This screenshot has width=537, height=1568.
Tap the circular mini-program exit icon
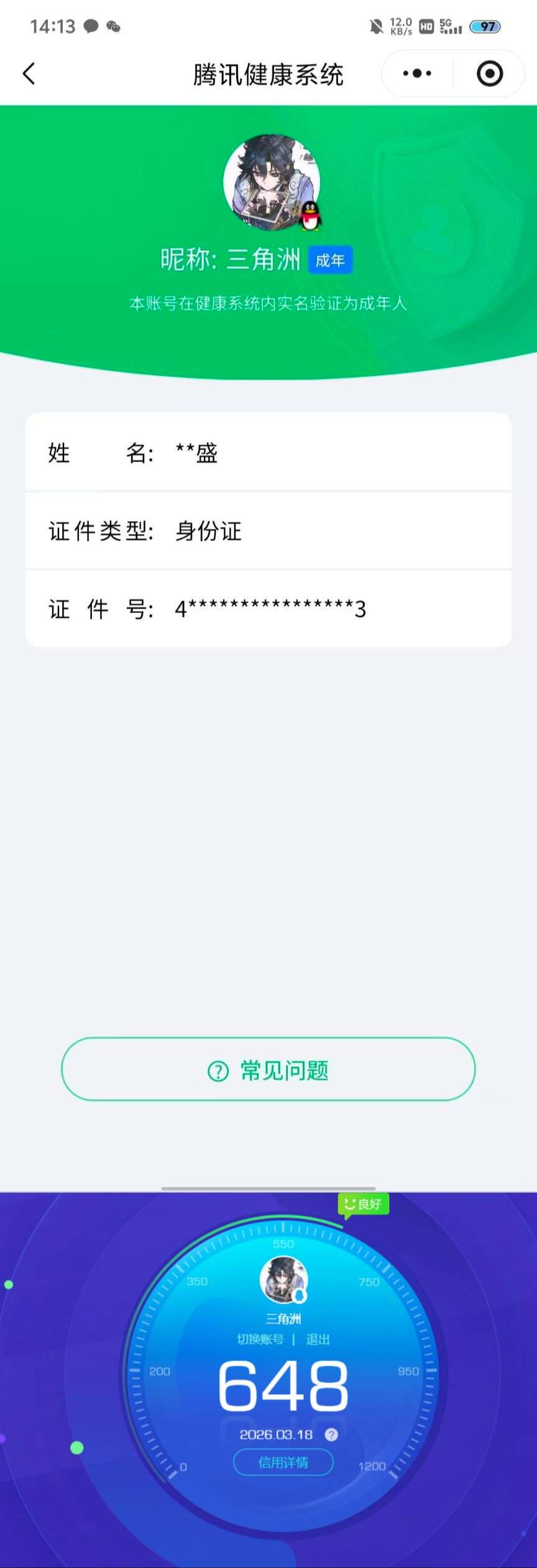[x=489, y=73]
